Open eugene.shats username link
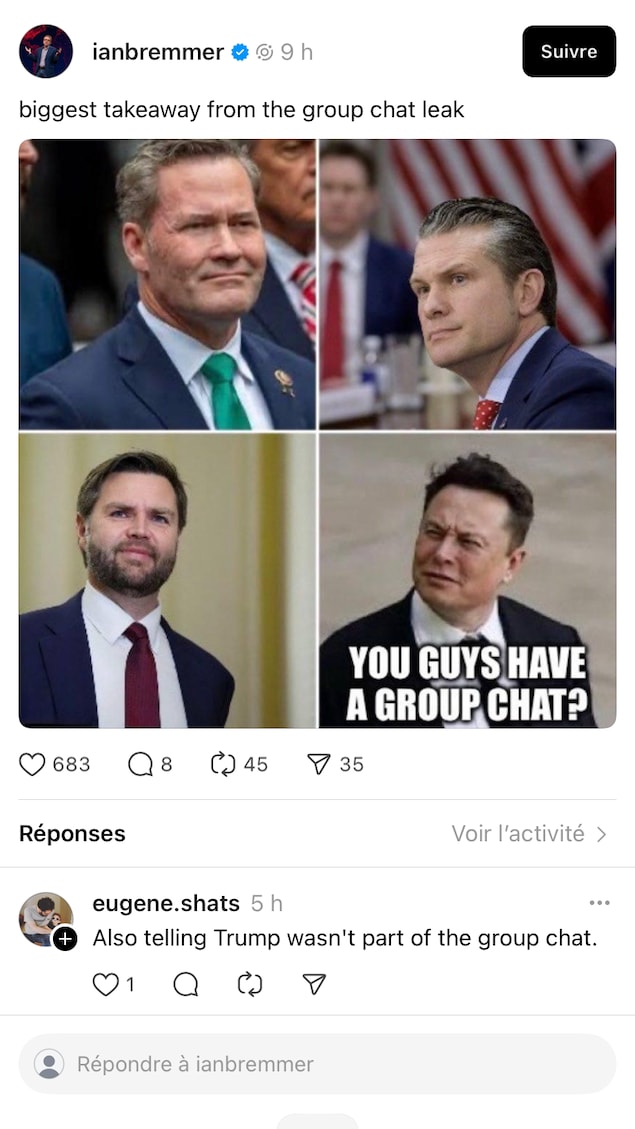635x1129 pixels. pyautogui.click(x=166, y=903)
